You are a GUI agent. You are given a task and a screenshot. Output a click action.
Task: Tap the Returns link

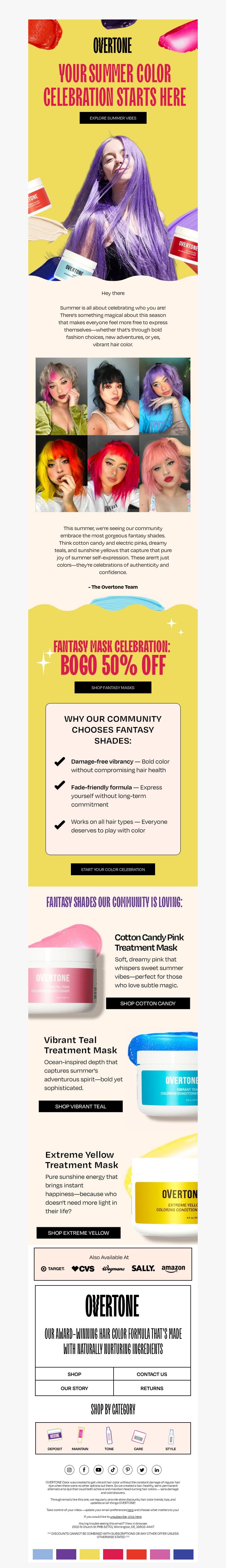point(152,1388)
